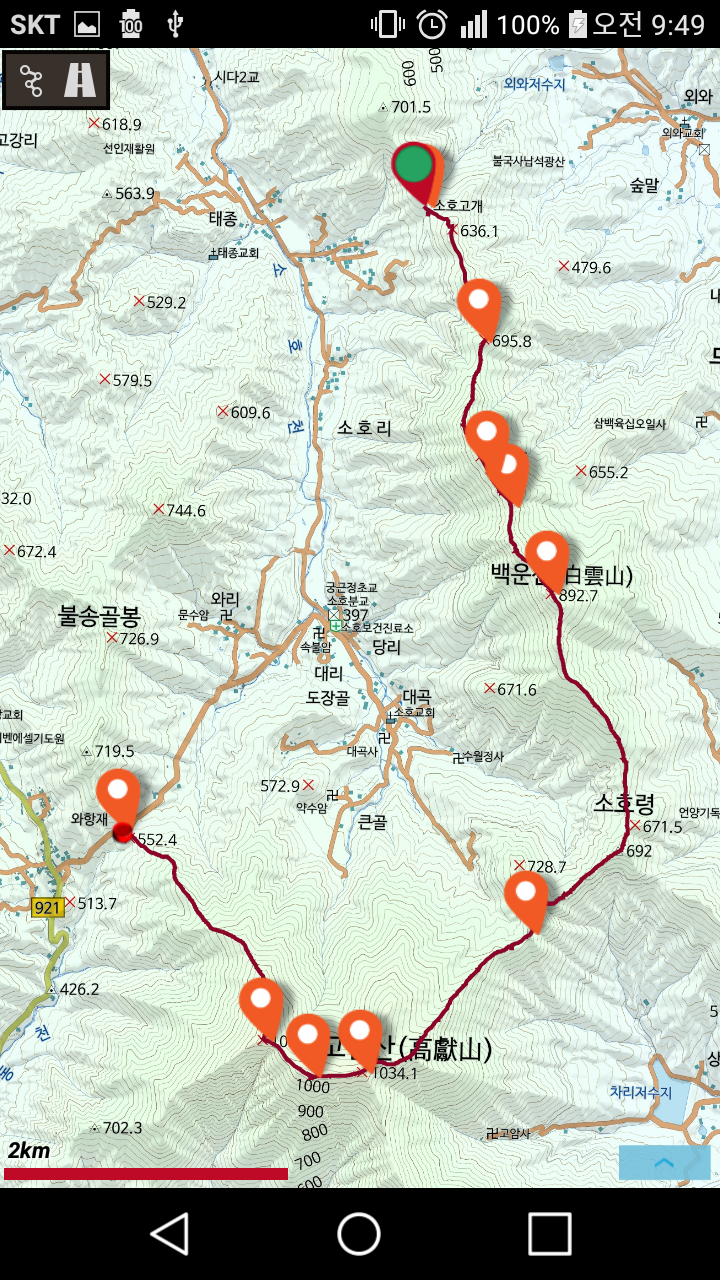This screenshot has height=1280, width=720.
Task: Tap the waypoint pin at 1034.1 peak
Action: point(360,1033)
